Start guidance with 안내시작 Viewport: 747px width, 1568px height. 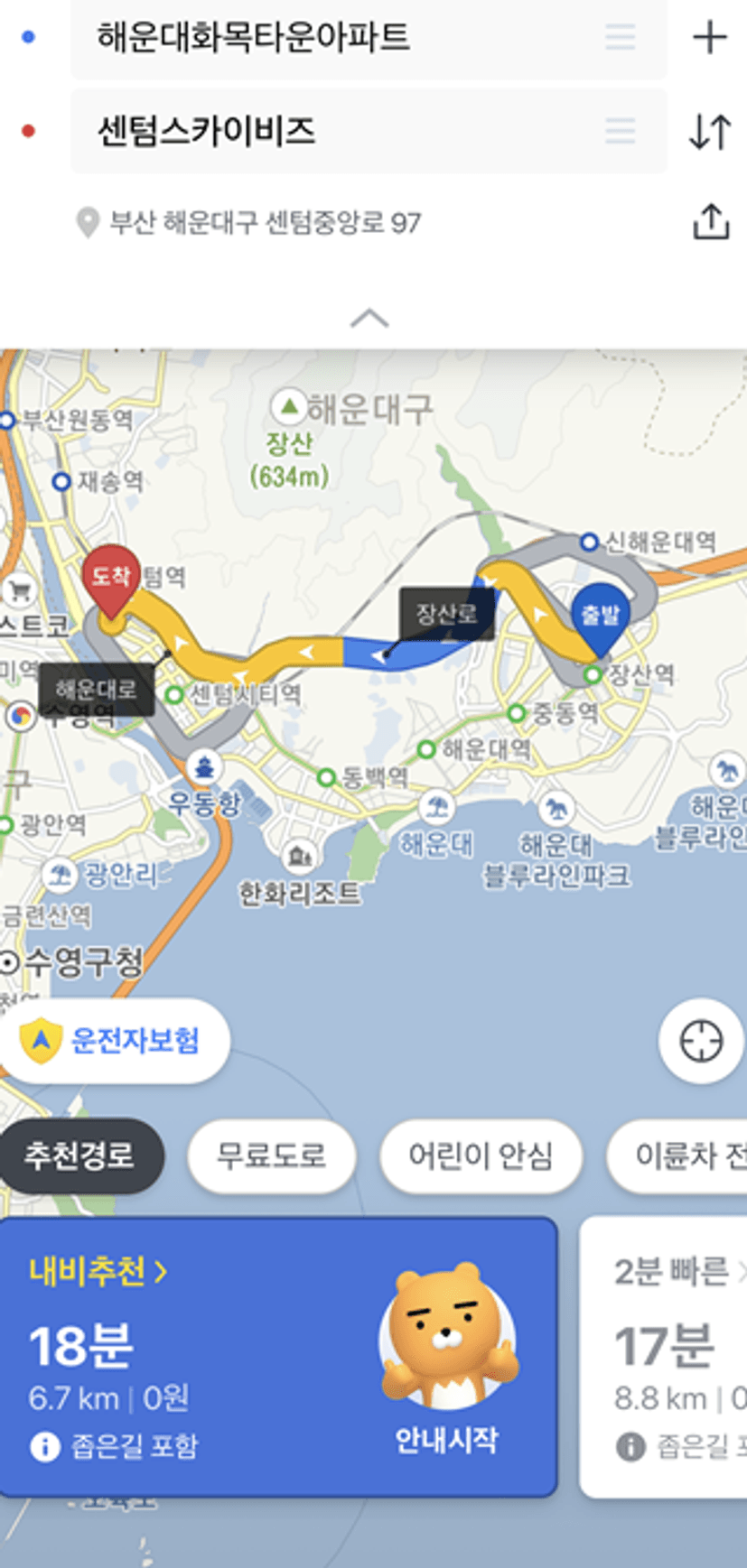446,1439
